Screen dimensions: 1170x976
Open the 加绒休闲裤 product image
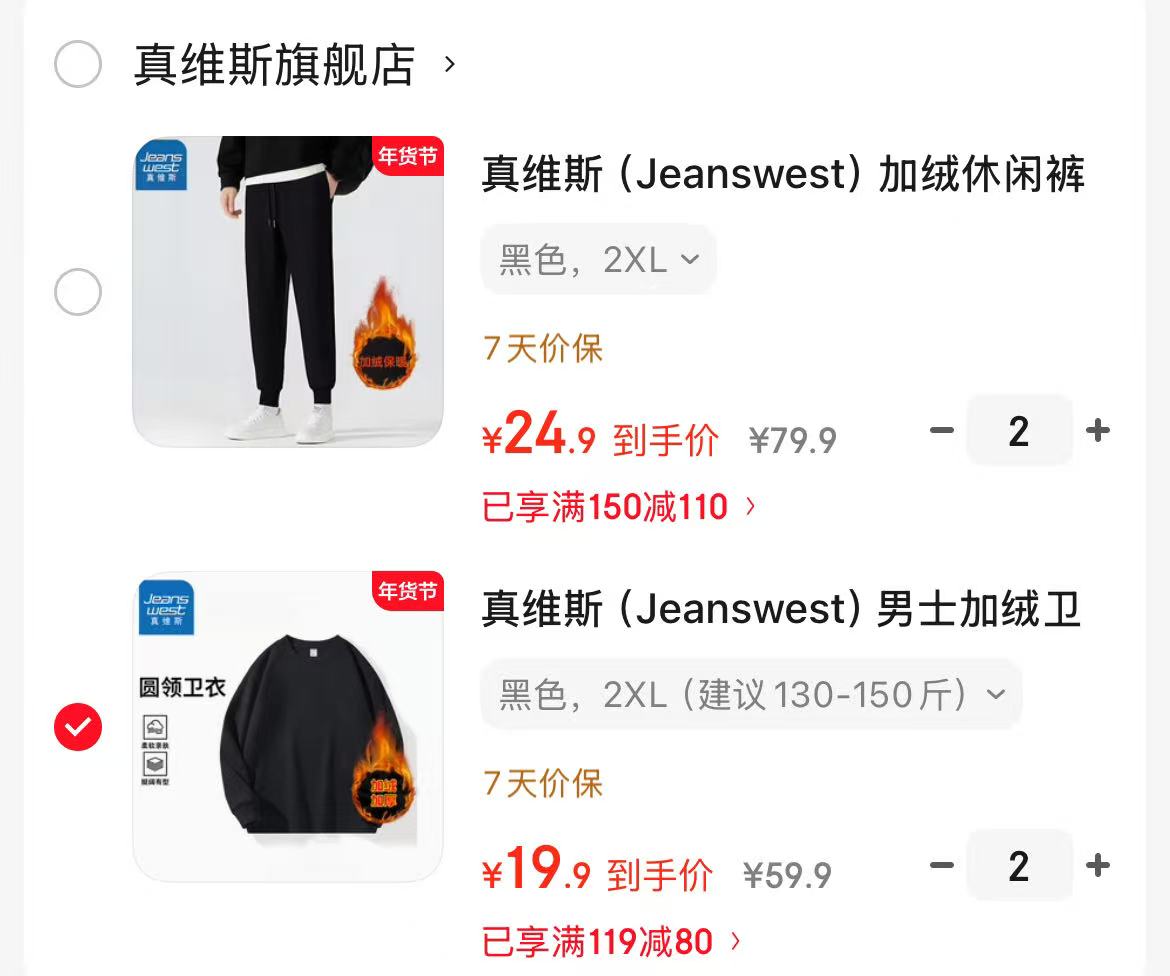click(288, 291)
